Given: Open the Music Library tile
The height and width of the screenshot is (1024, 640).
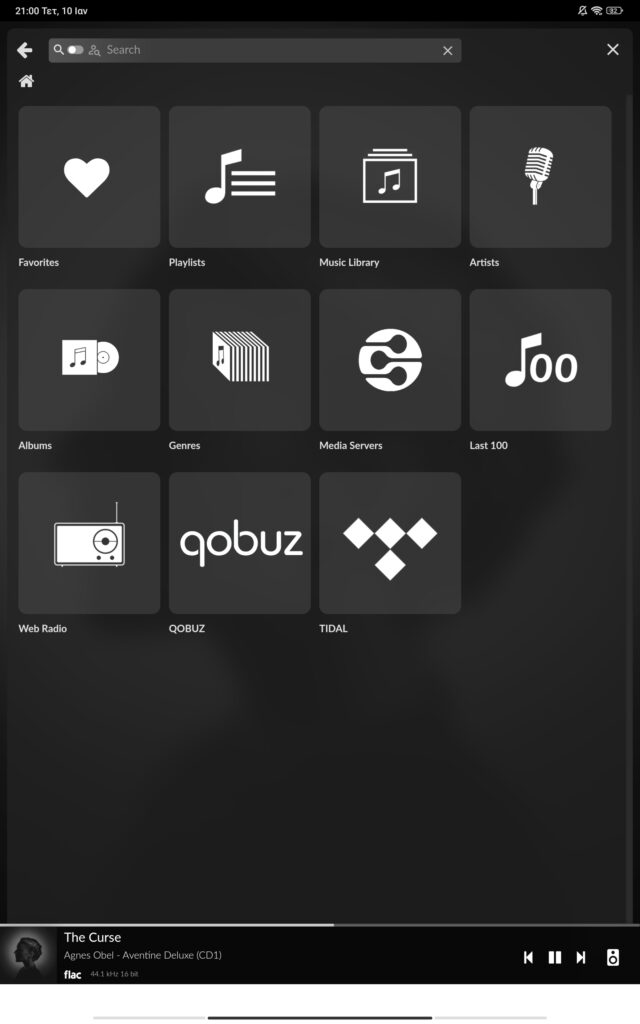Looking at the screenshot, I should coord(390,177).
